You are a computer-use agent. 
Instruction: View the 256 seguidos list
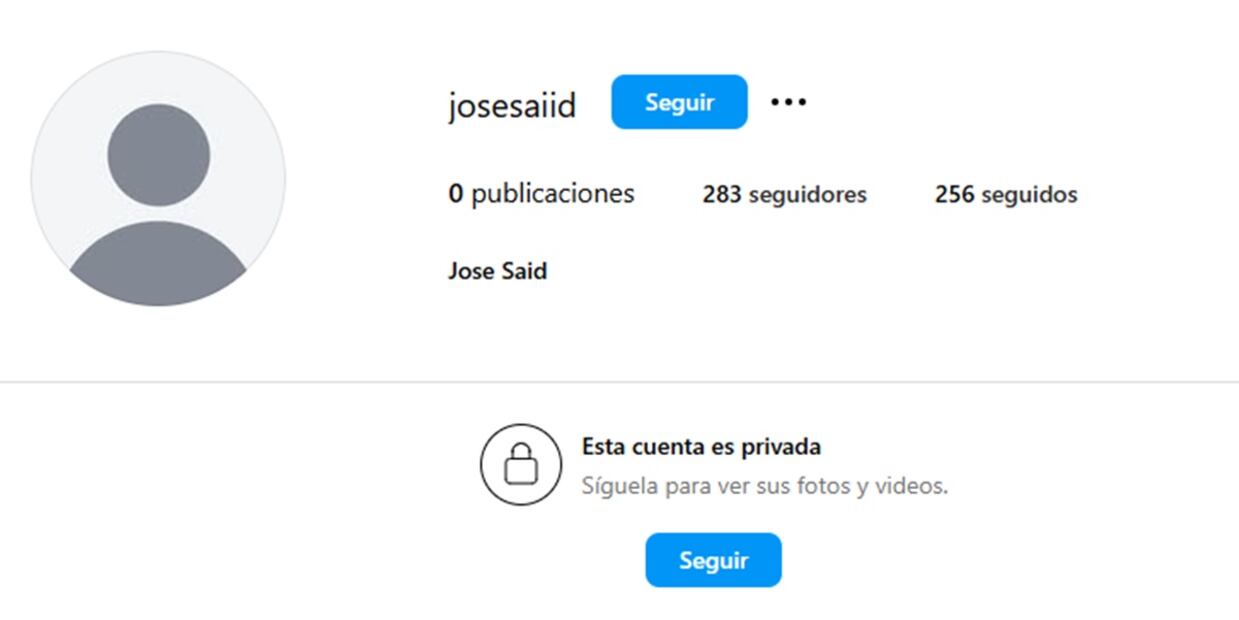pyautogui.click(x=1006, y=194)
